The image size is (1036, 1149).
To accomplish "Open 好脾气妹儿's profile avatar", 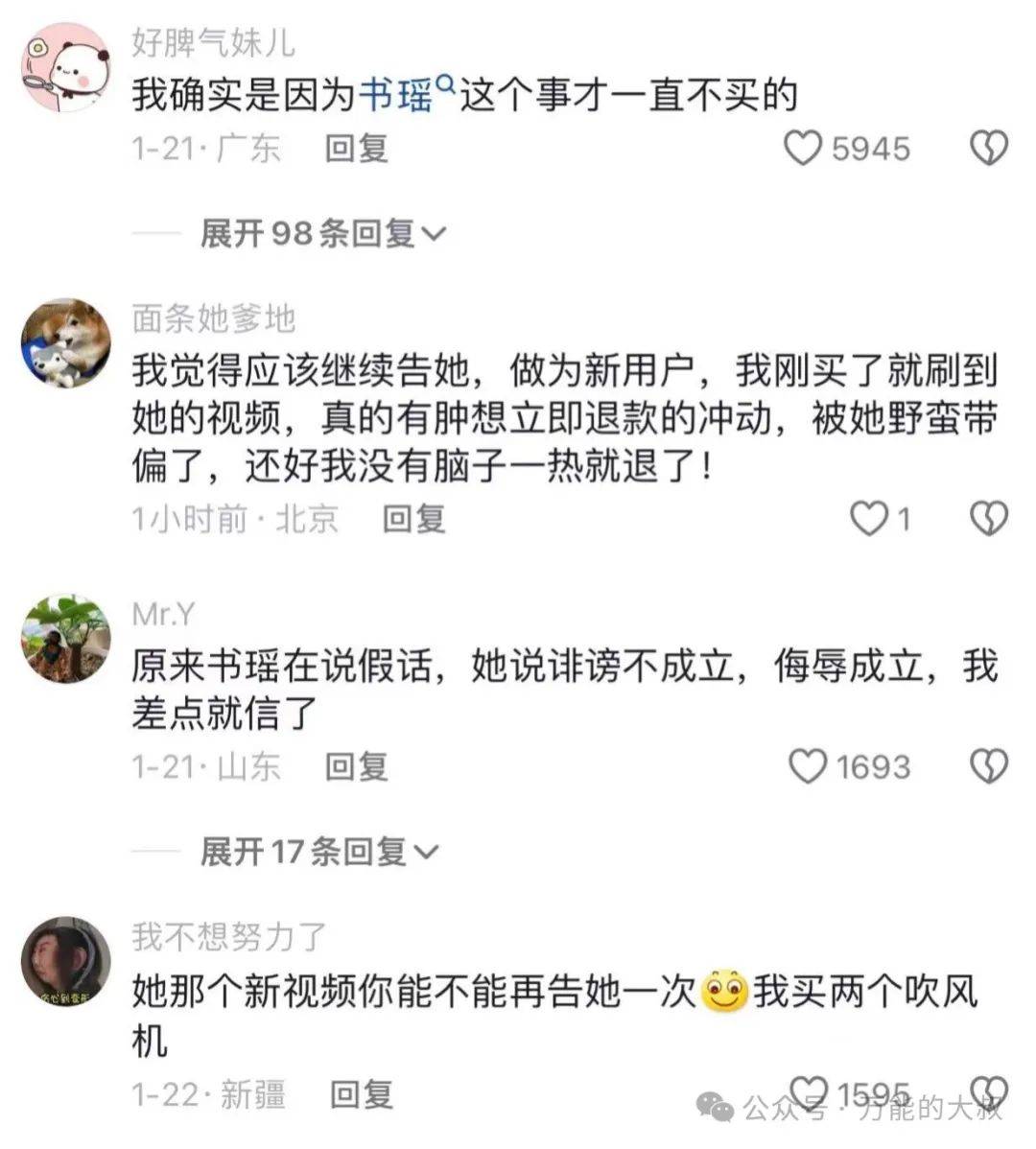I will point(65,67).
